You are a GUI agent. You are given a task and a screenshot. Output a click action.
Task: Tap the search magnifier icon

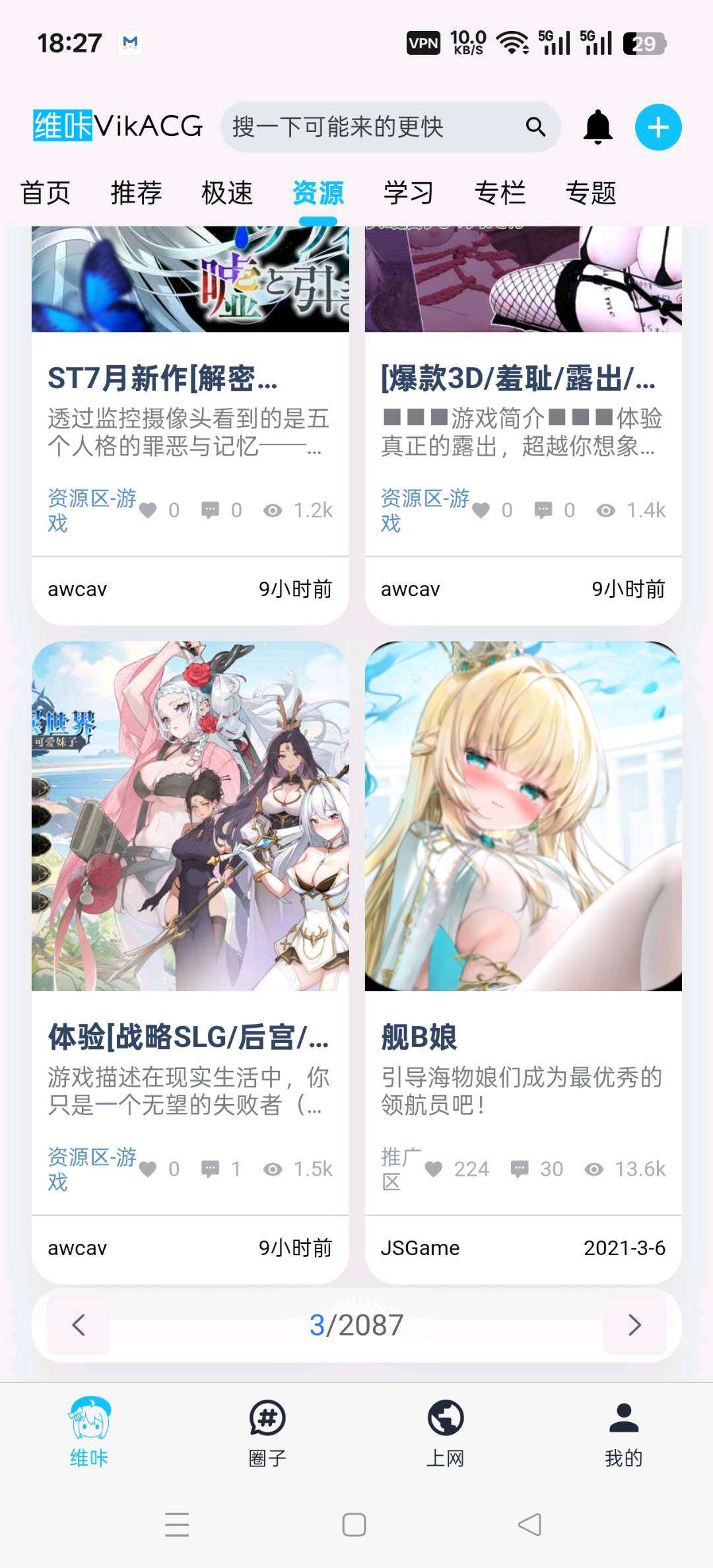(536, 126)
